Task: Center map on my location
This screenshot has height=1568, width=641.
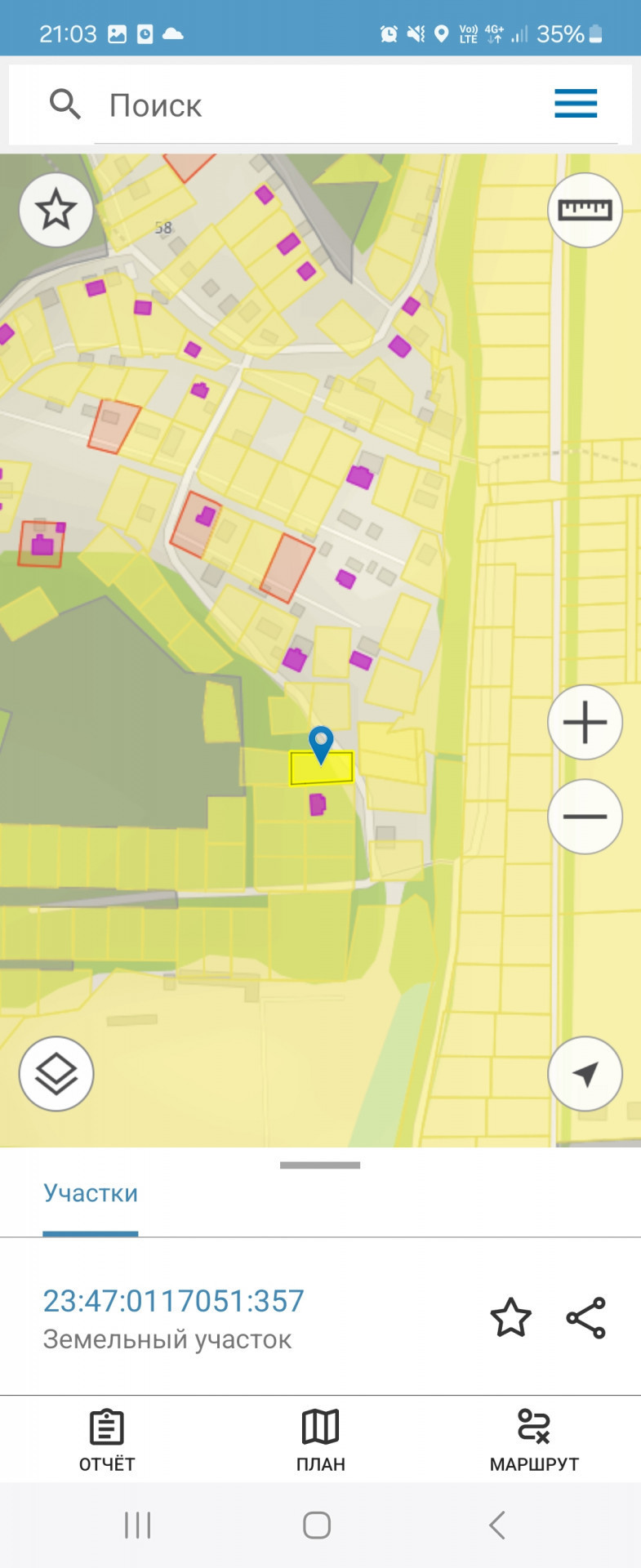Action: (x=585, y=1074)
